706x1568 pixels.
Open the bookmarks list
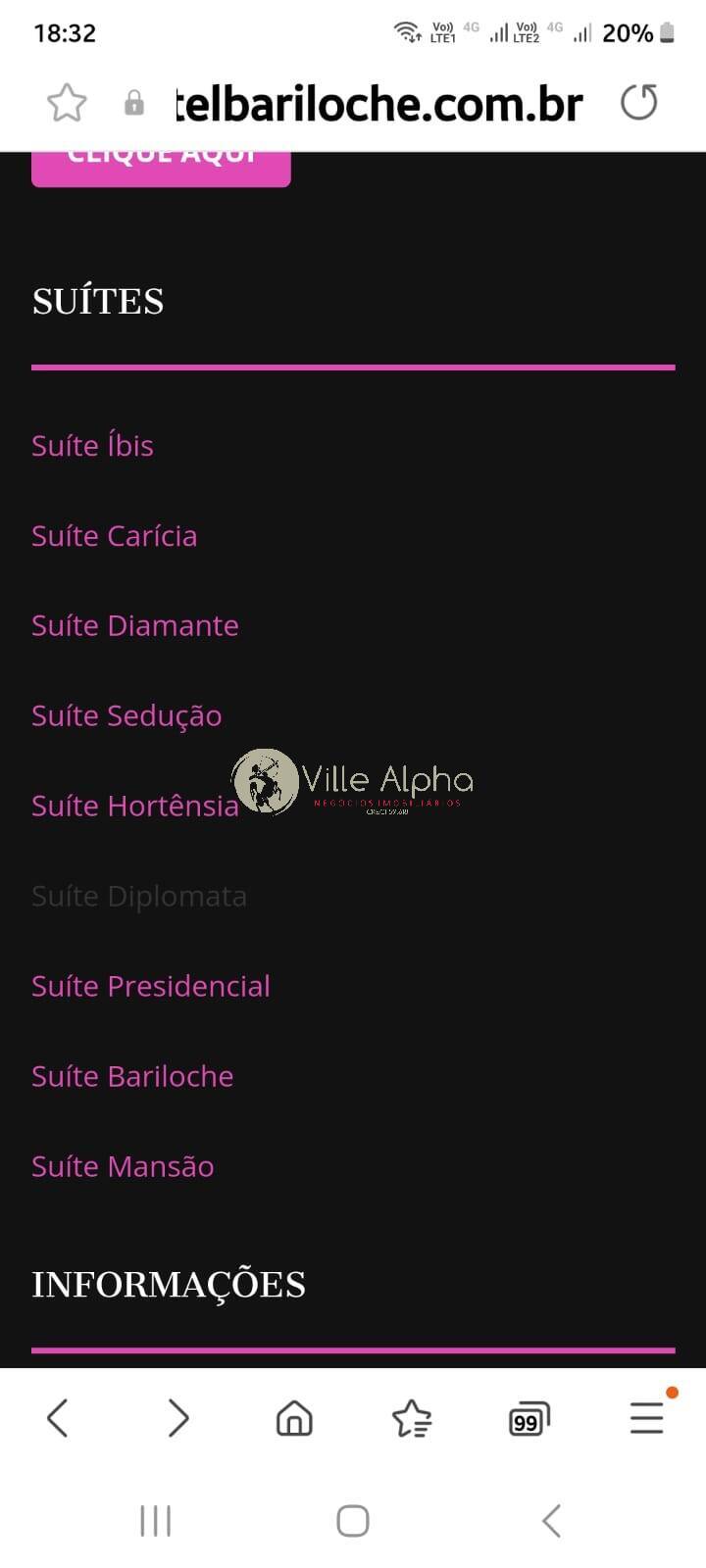[412, 1418]
